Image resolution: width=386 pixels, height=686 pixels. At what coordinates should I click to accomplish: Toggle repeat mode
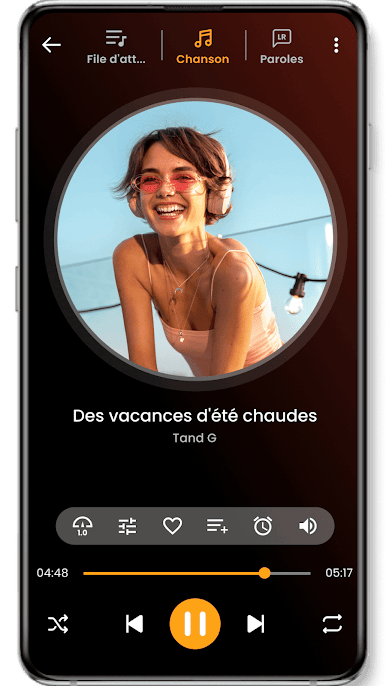(332, 624)
